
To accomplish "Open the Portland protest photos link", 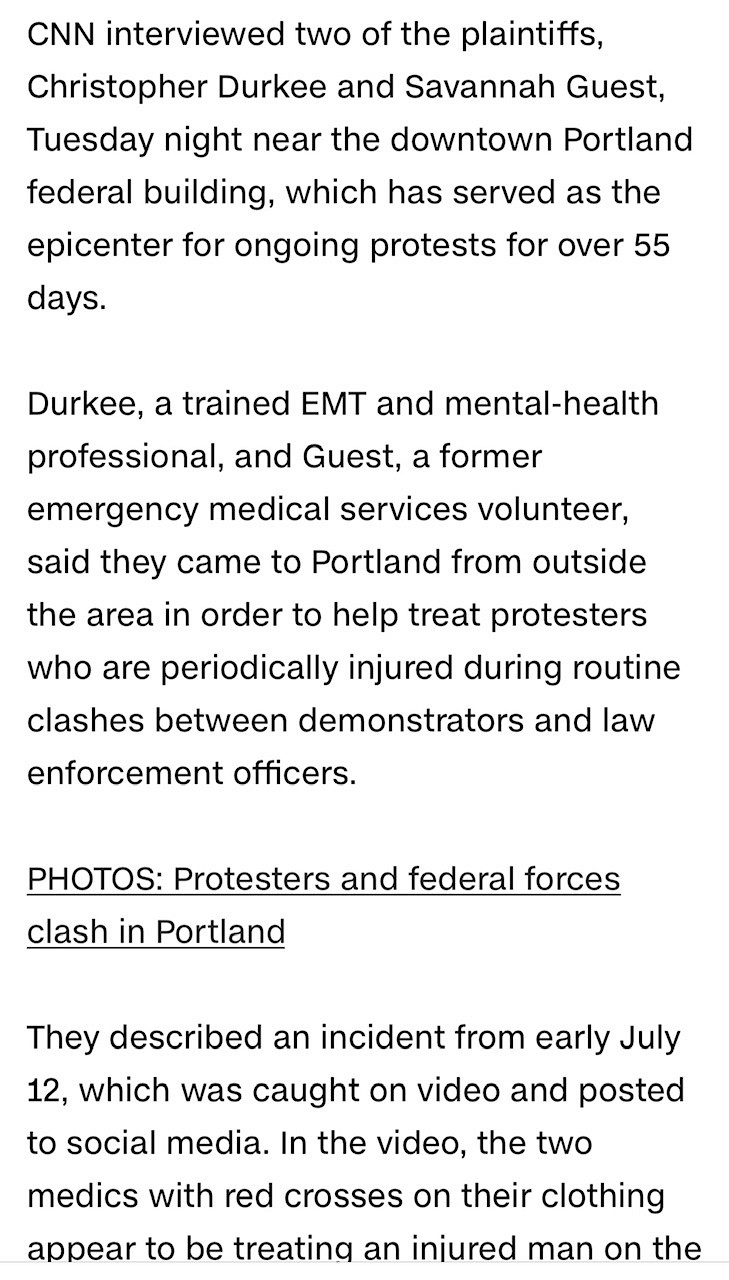I will pos(323,880).
